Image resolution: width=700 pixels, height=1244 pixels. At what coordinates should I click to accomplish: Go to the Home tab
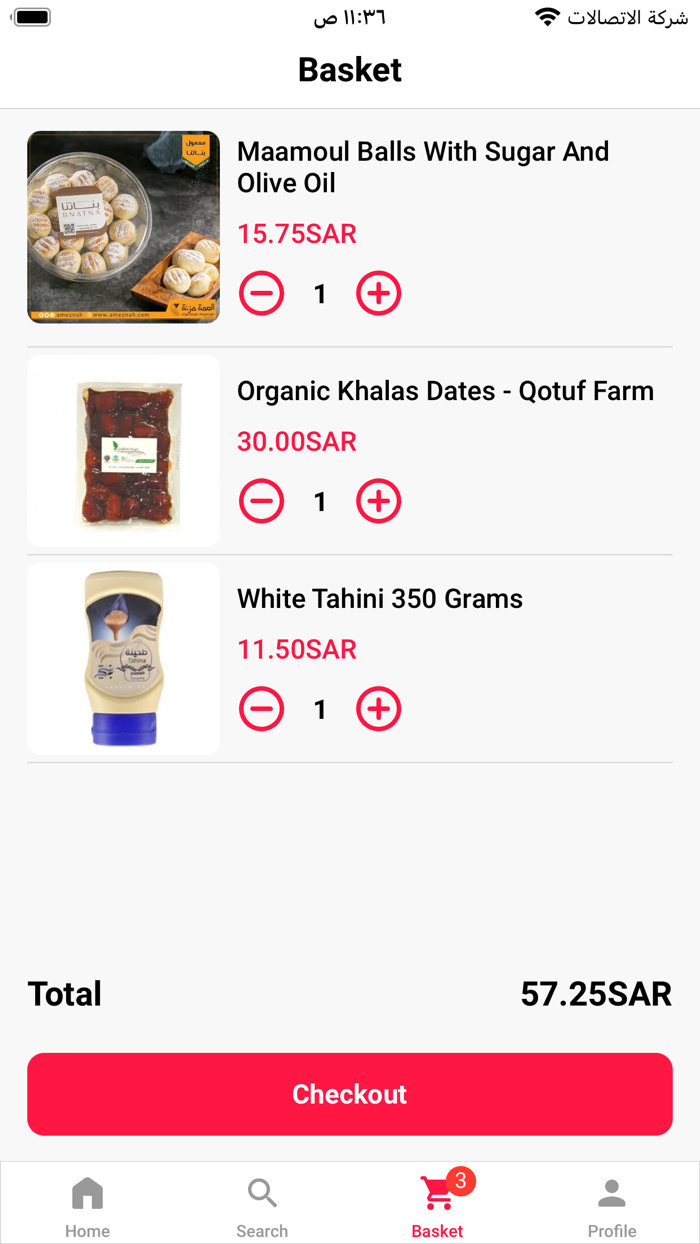point(88,1206)
